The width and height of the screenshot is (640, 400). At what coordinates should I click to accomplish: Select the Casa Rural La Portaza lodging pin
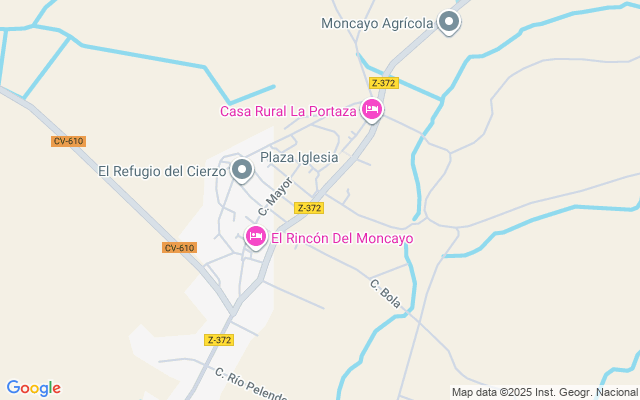372,109
